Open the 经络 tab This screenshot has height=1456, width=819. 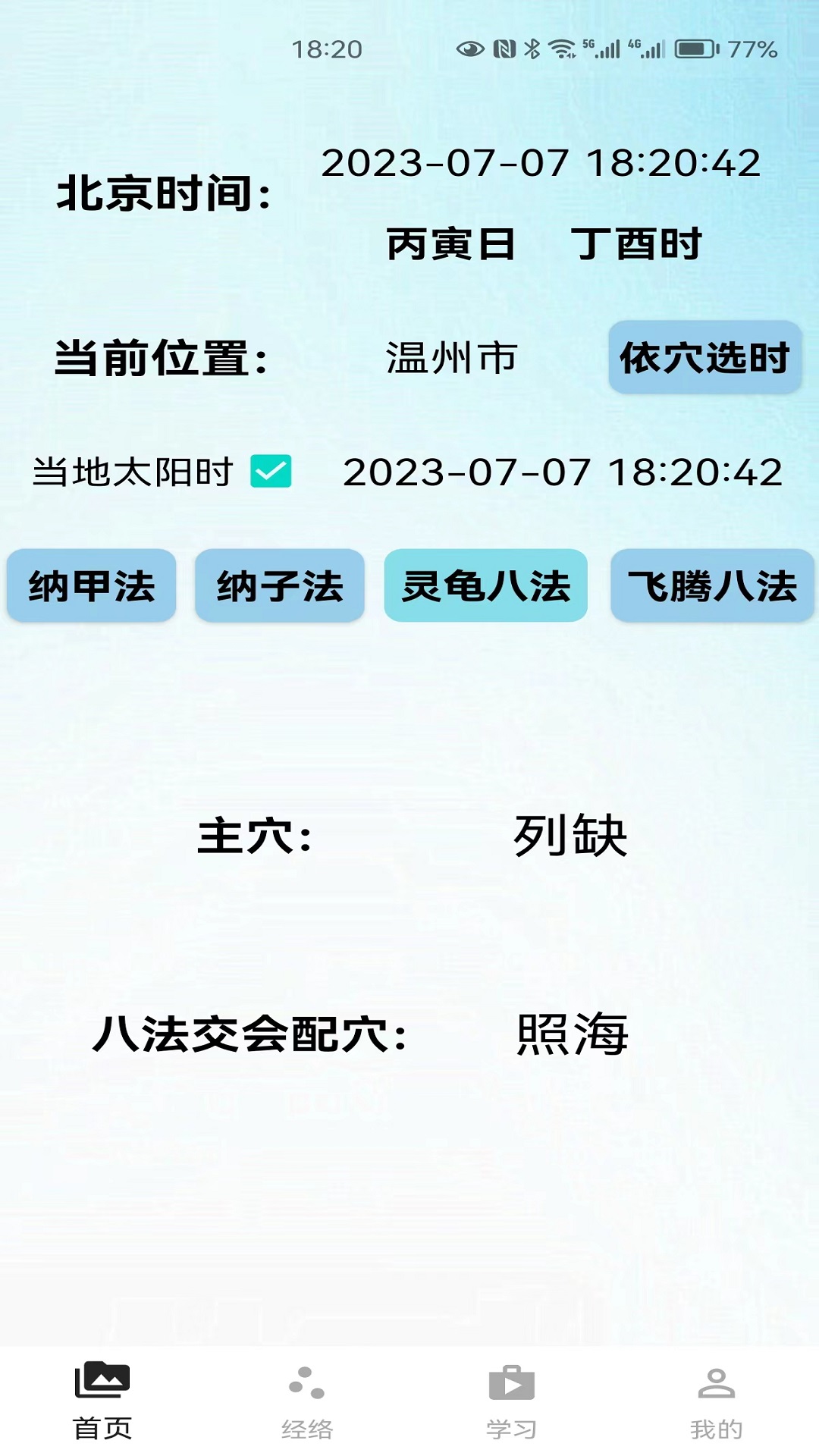coord(307,1401)
